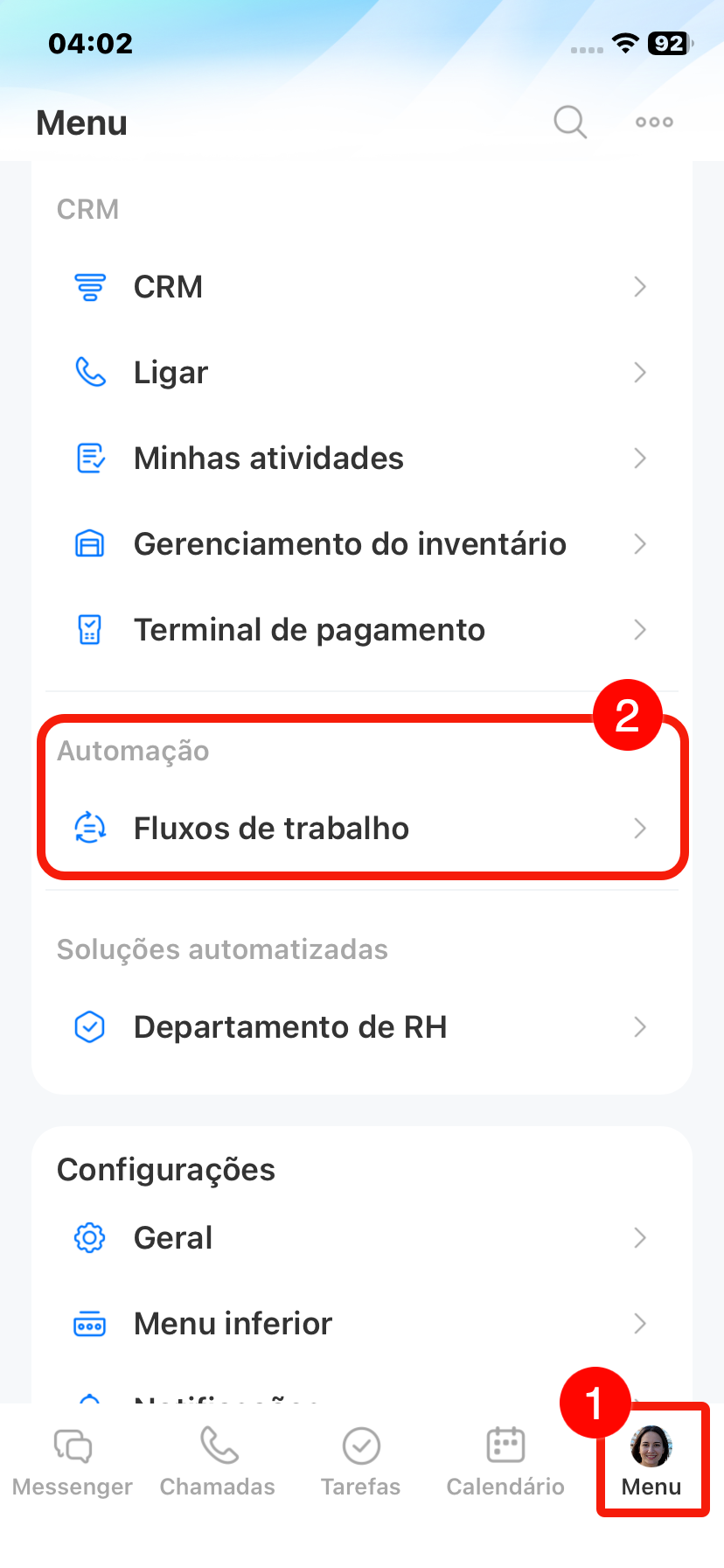Viewport: 724px width, 1568px height.
Task: Switch to the Messenger tab
Action: coord(73,1462)
